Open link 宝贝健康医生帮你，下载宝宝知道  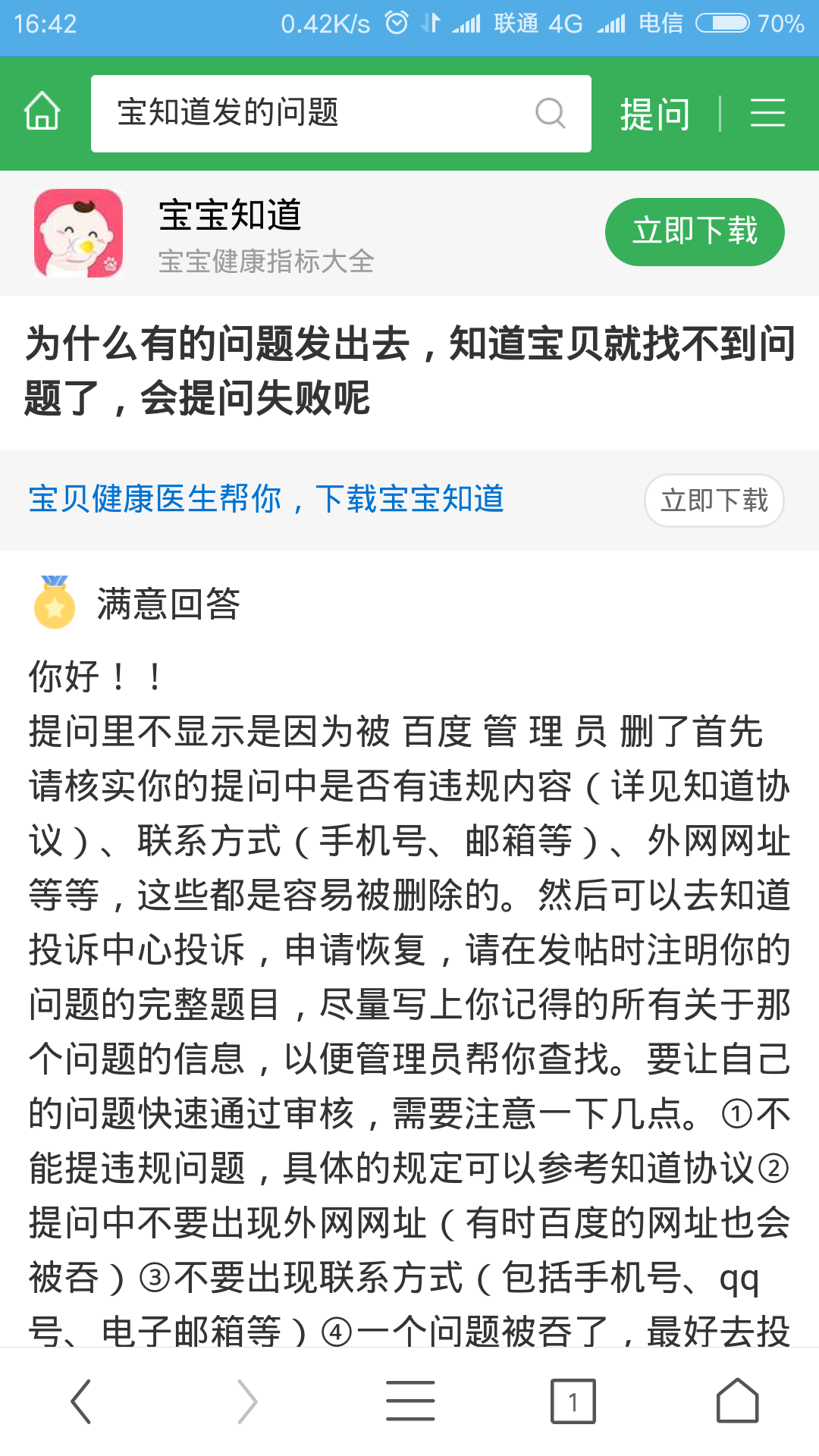tap(266, 499)
